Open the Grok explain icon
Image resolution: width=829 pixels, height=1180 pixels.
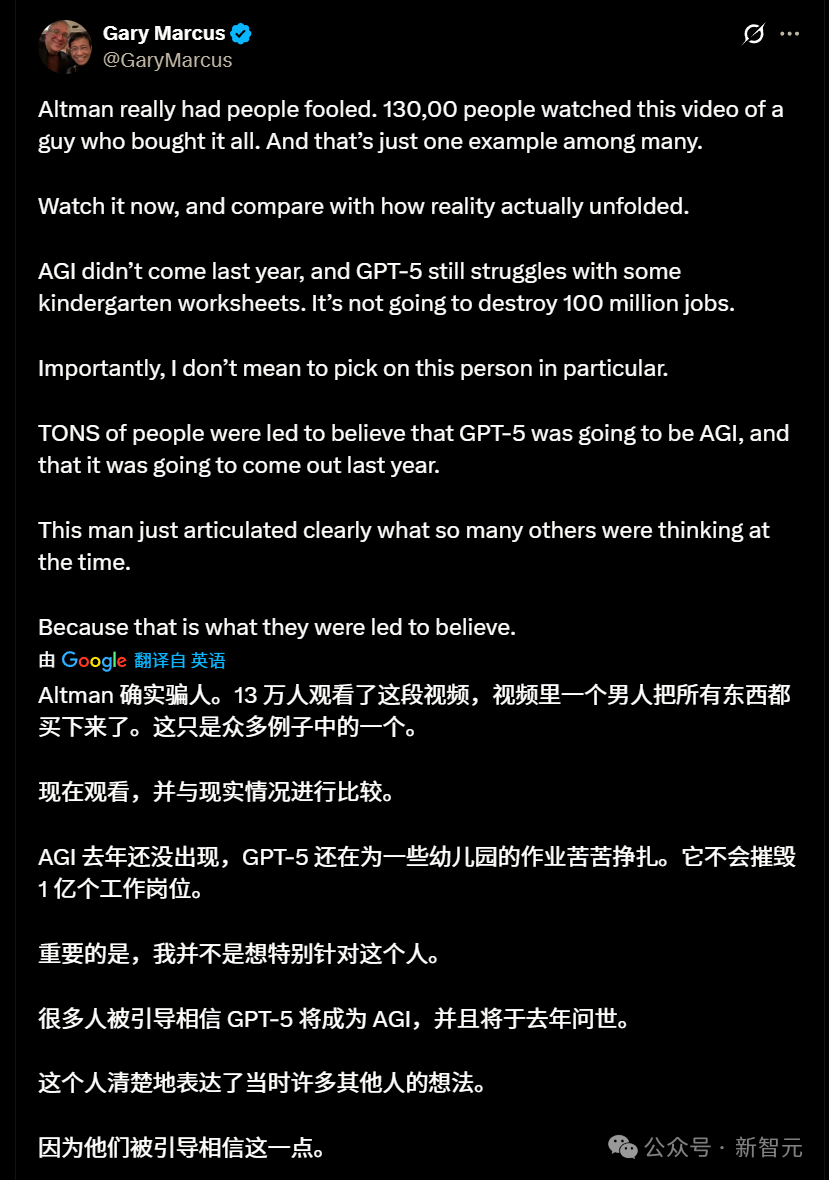click(x=754, y=34)
